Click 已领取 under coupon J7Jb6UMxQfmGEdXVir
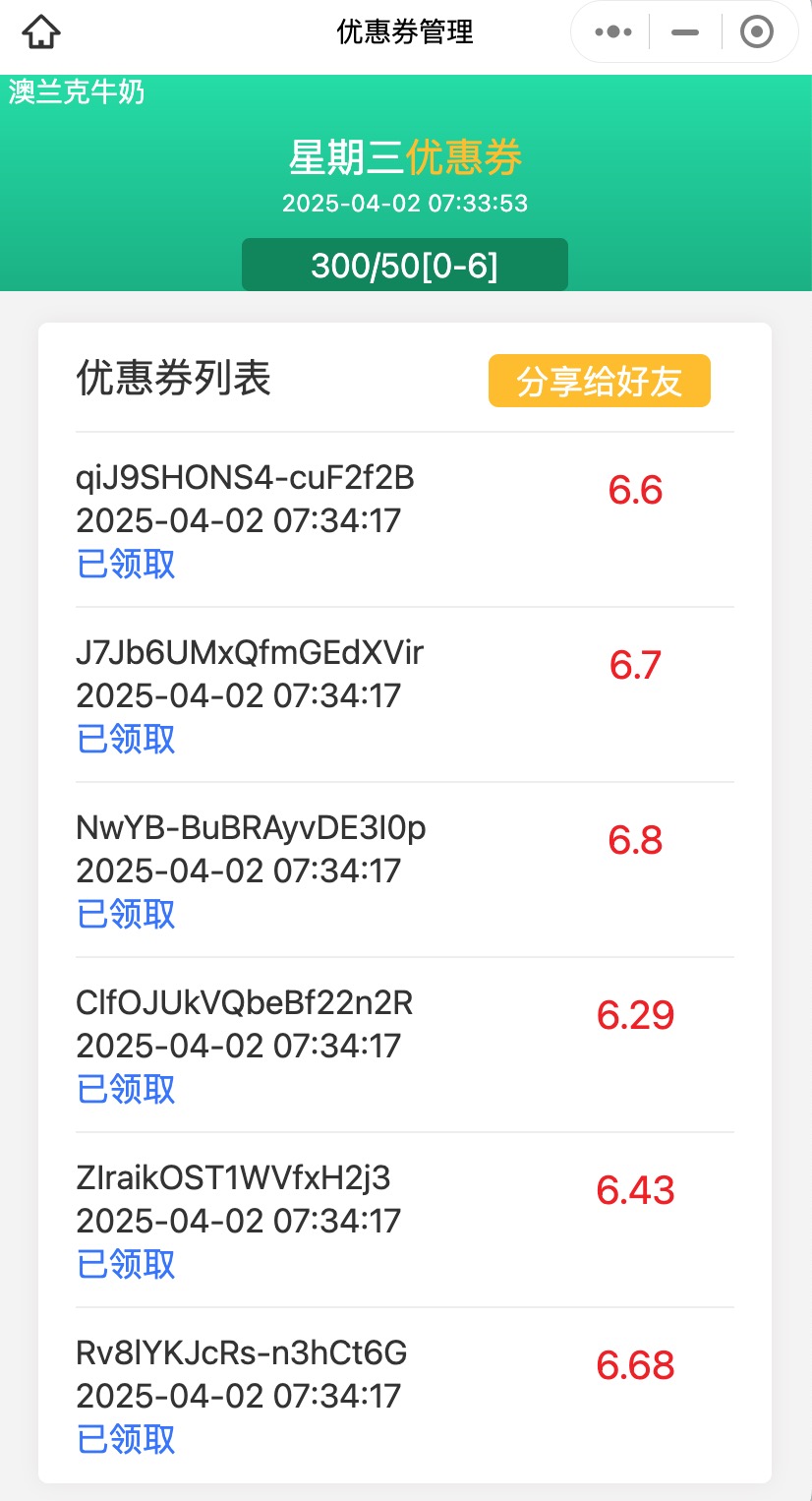Image resolution: width=812 pixels, height=1501 pixels. 125,740
